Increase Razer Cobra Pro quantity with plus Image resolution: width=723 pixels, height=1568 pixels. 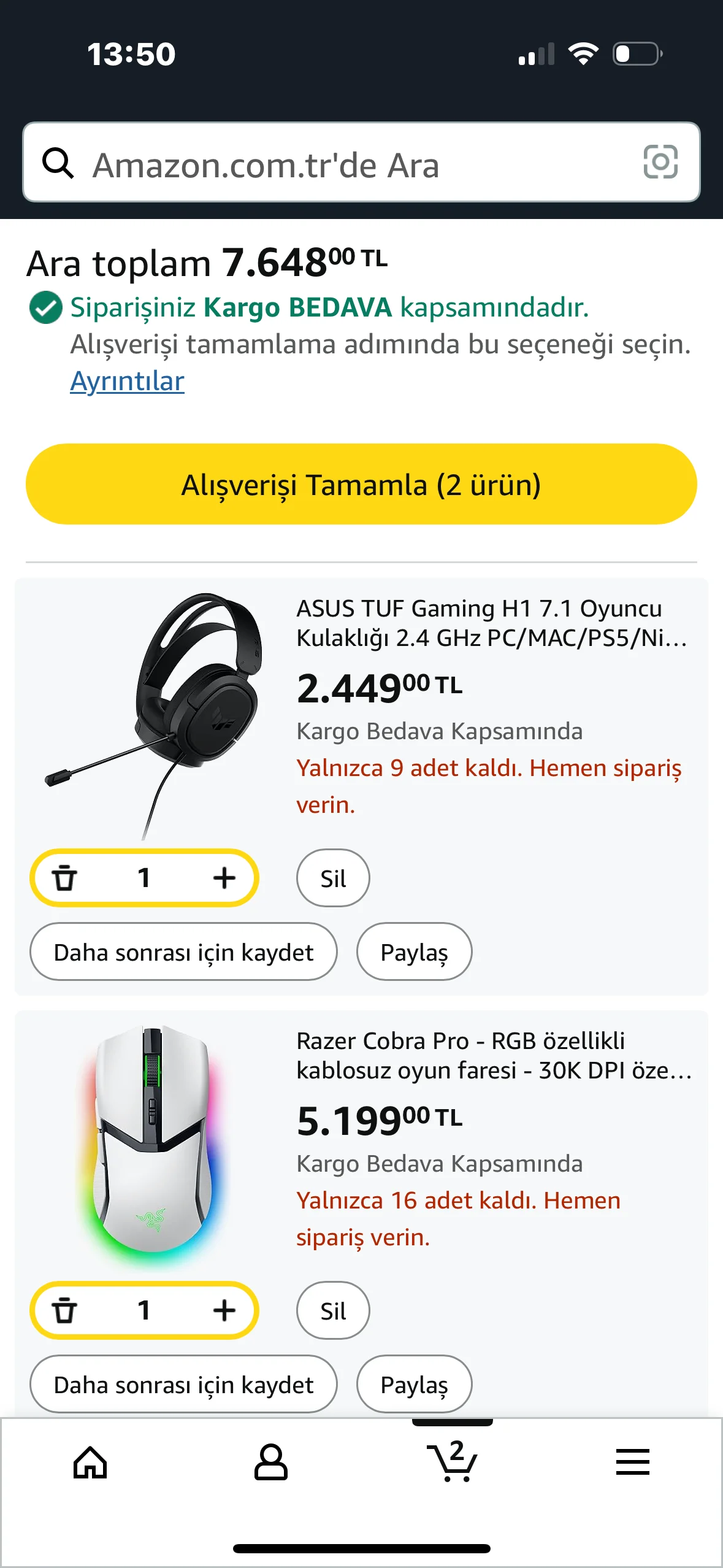tap(224, 1310)
